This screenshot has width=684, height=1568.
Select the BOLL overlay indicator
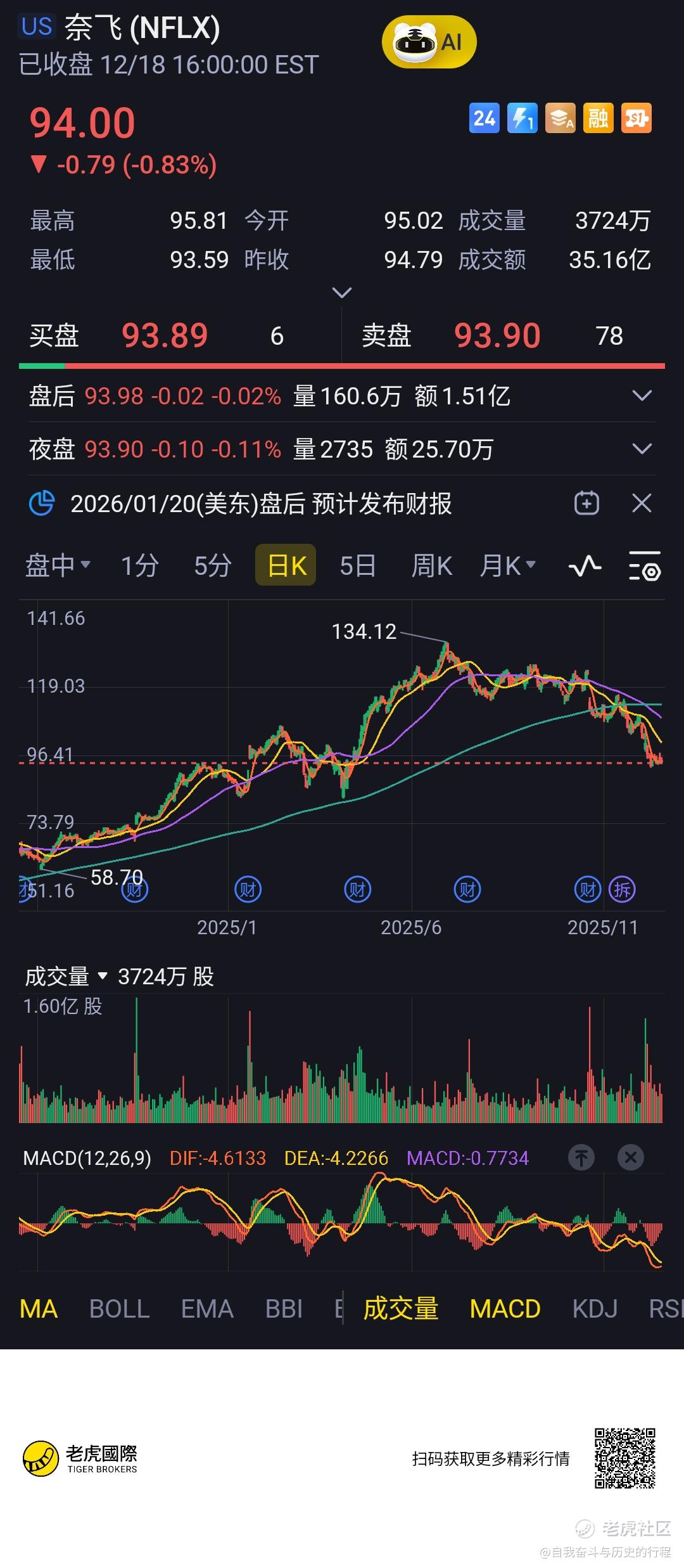coord(119,1309)
